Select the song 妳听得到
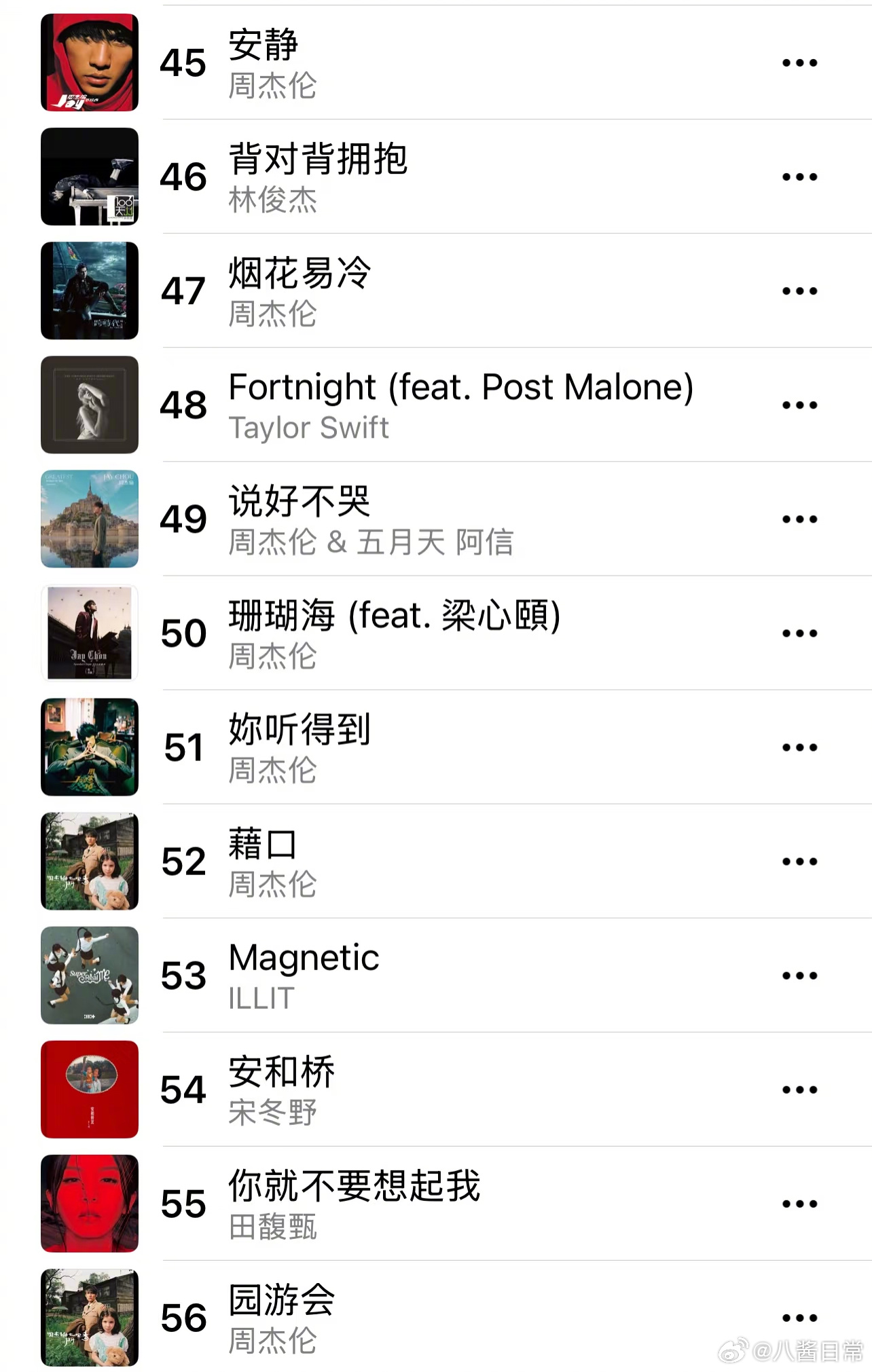This screenshot has width=872, height=1372. coord(299,730)
